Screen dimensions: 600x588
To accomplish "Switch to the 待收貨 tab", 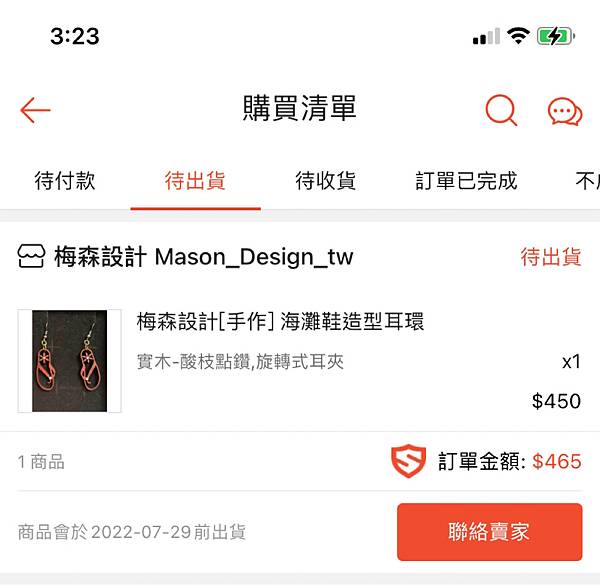I will pos(326,181).
